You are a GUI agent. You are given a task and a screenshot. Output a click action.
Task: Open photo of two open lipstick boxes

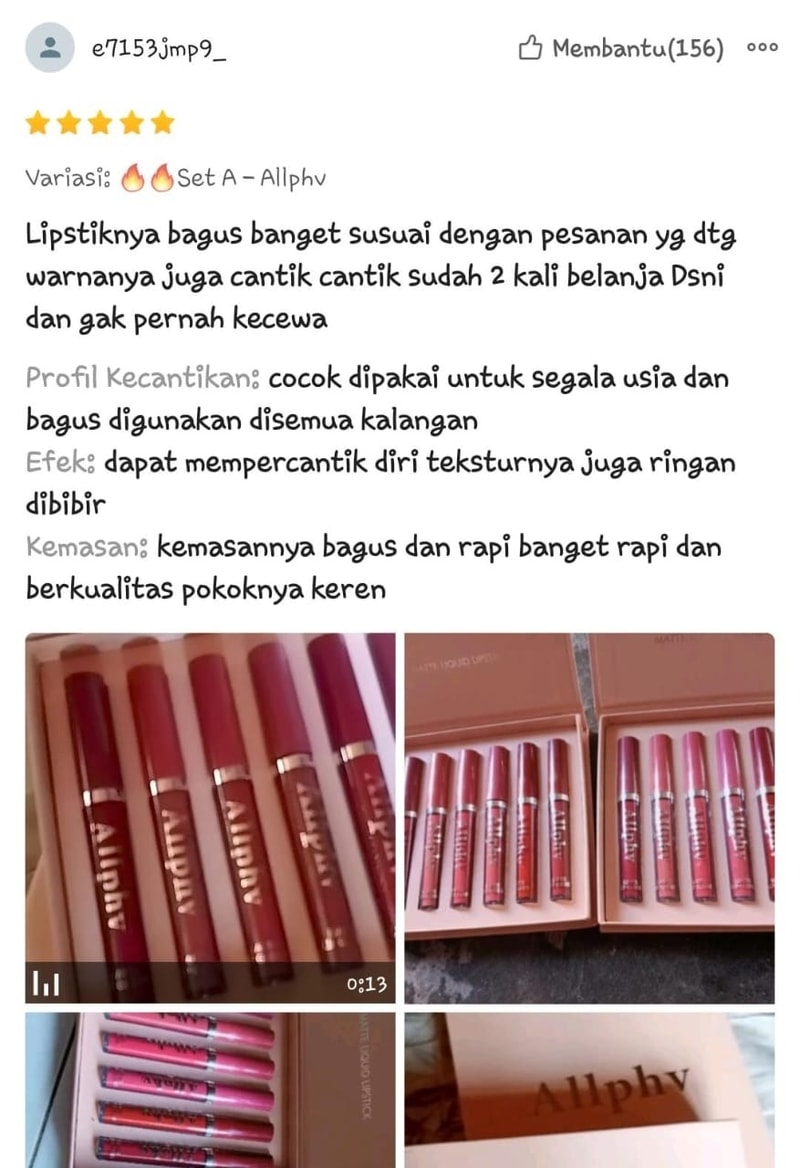(589, 817)
